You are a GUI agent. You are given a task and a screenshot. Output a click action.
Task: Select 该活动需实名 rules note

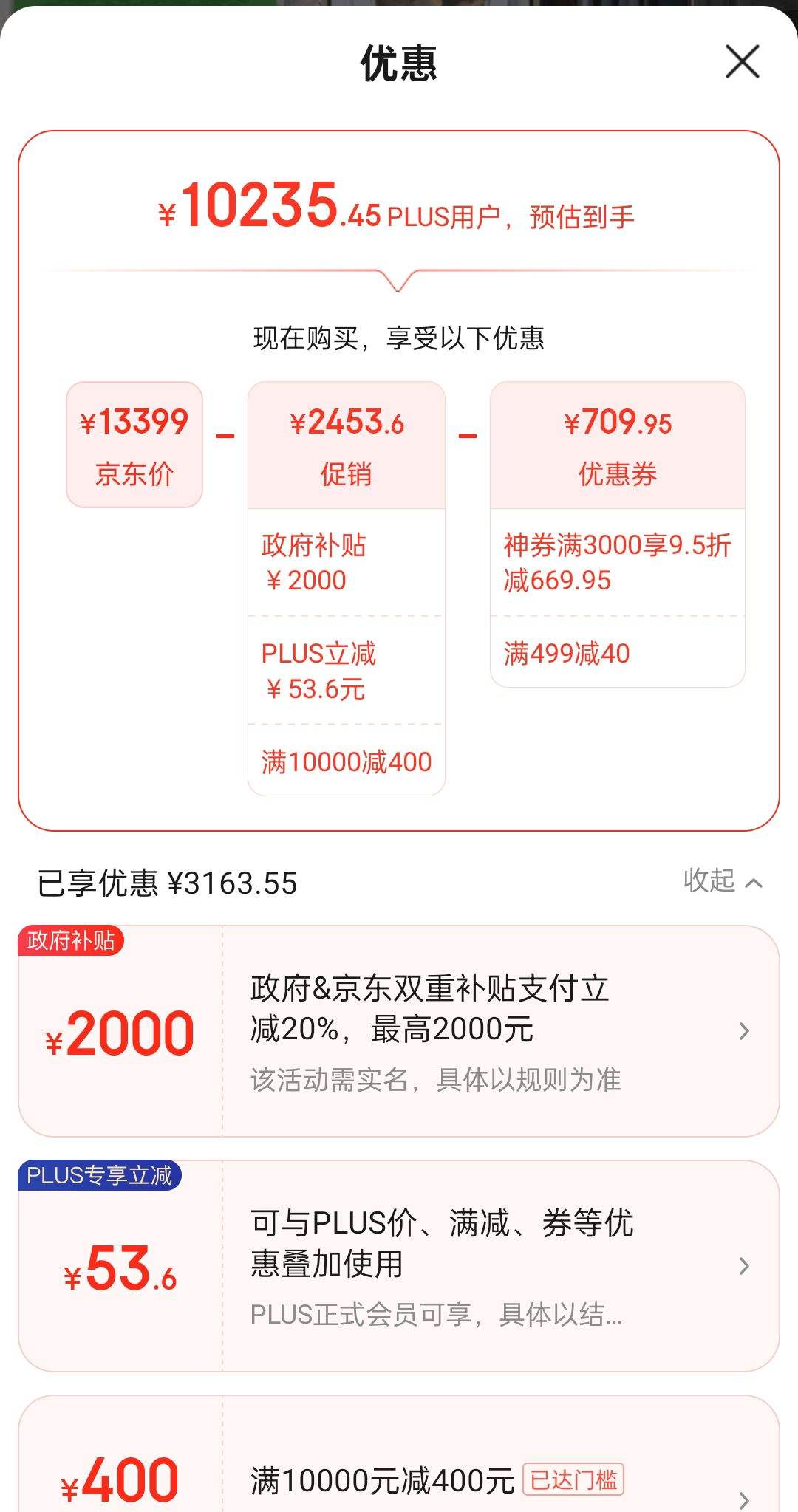click(436, 1080)
